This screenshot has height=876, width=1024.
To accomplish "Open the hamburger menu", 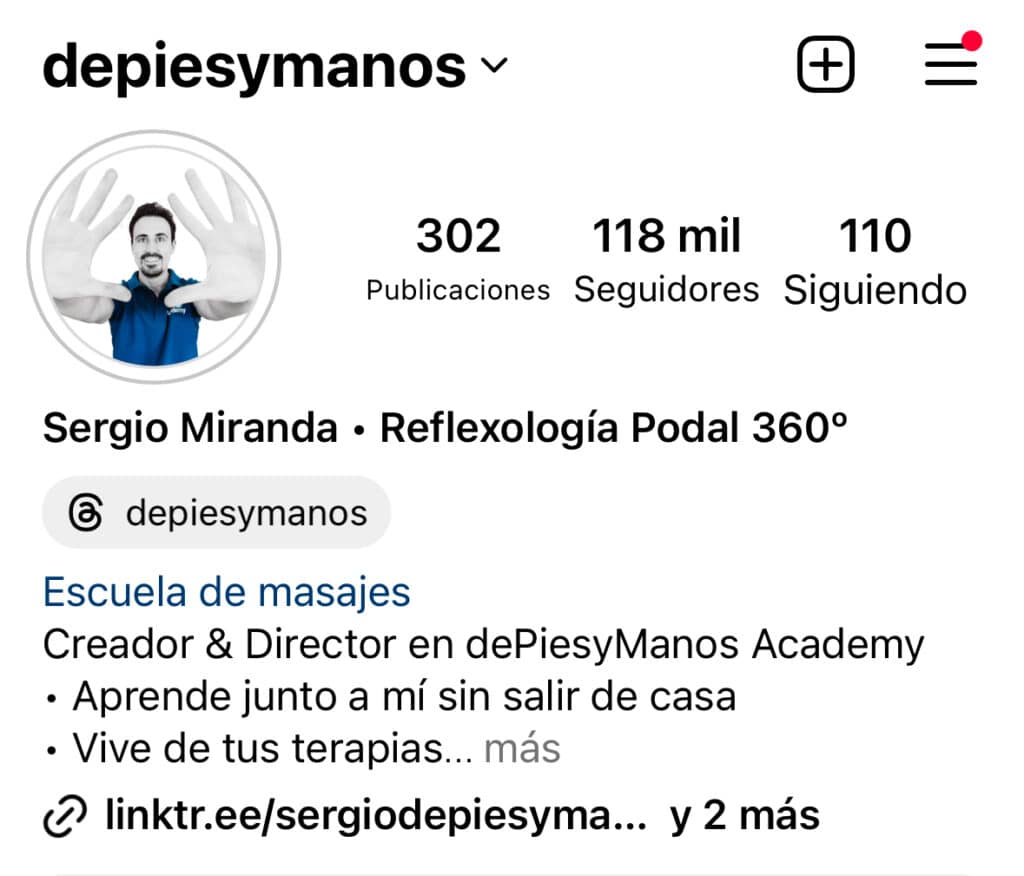I will coord(950,66).
